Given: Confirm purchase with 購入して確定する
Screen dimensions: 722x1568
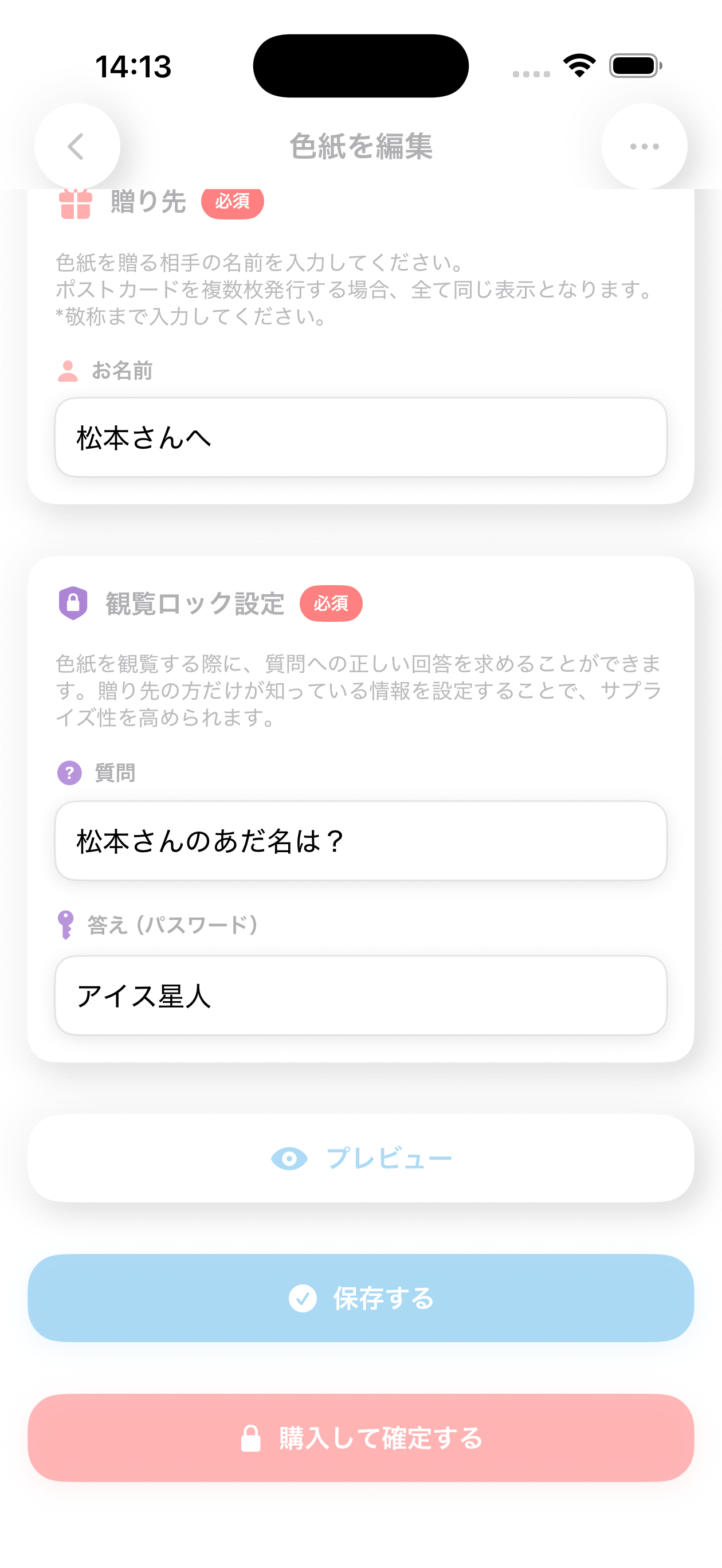Looking at the screenshot, I should (361, 1438).
